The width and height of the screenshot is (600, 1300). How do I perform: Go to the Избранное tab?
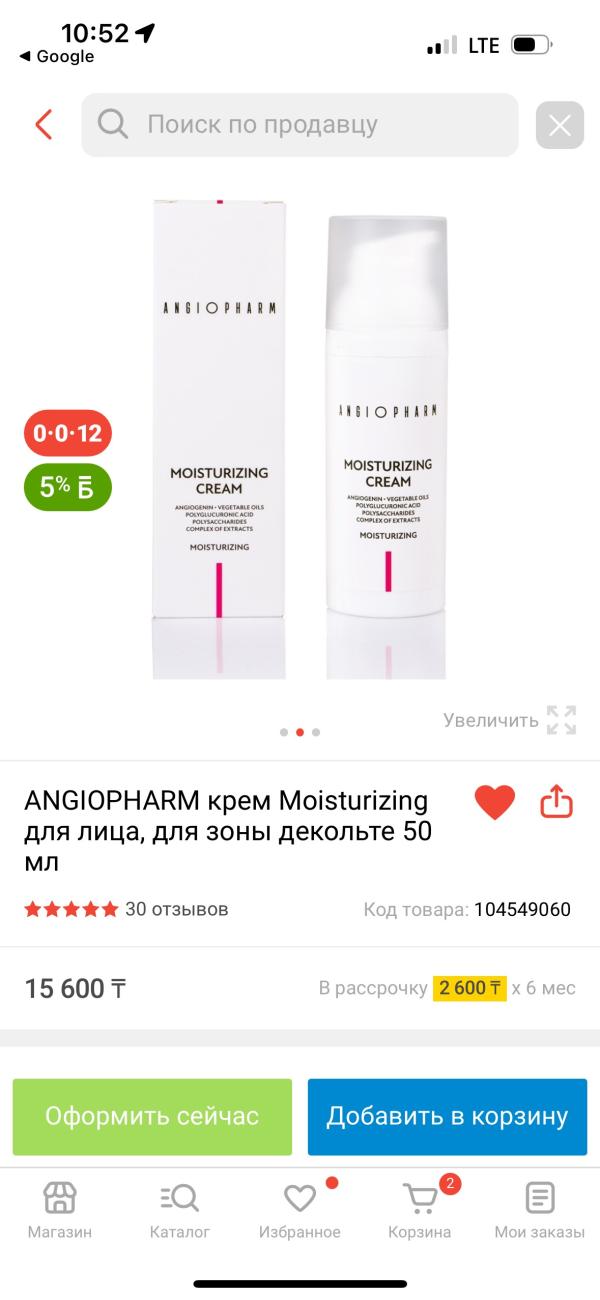300,1210
